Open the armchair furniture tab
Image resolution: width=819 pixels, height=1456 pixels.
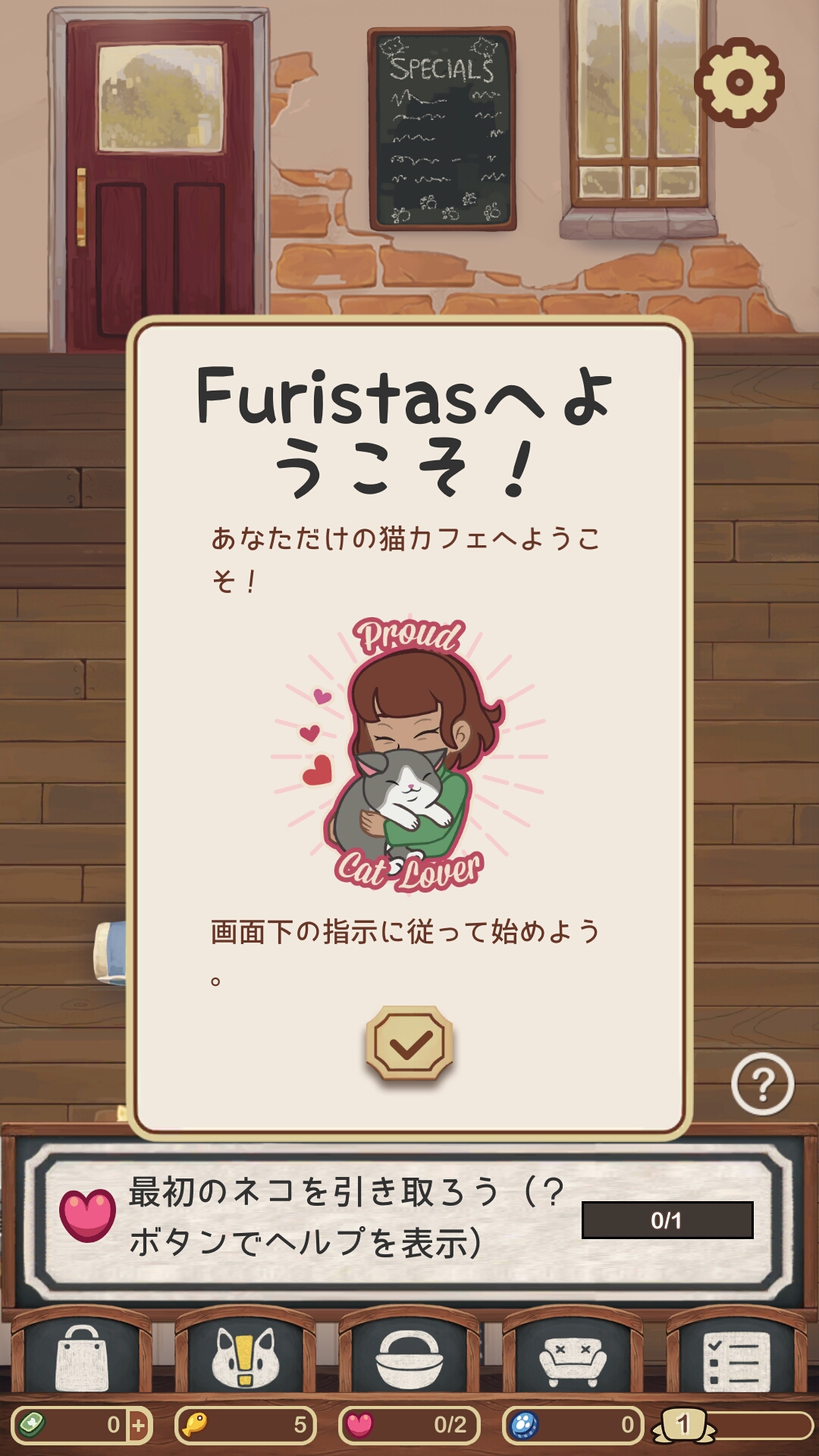click(x=573, y=1357)
